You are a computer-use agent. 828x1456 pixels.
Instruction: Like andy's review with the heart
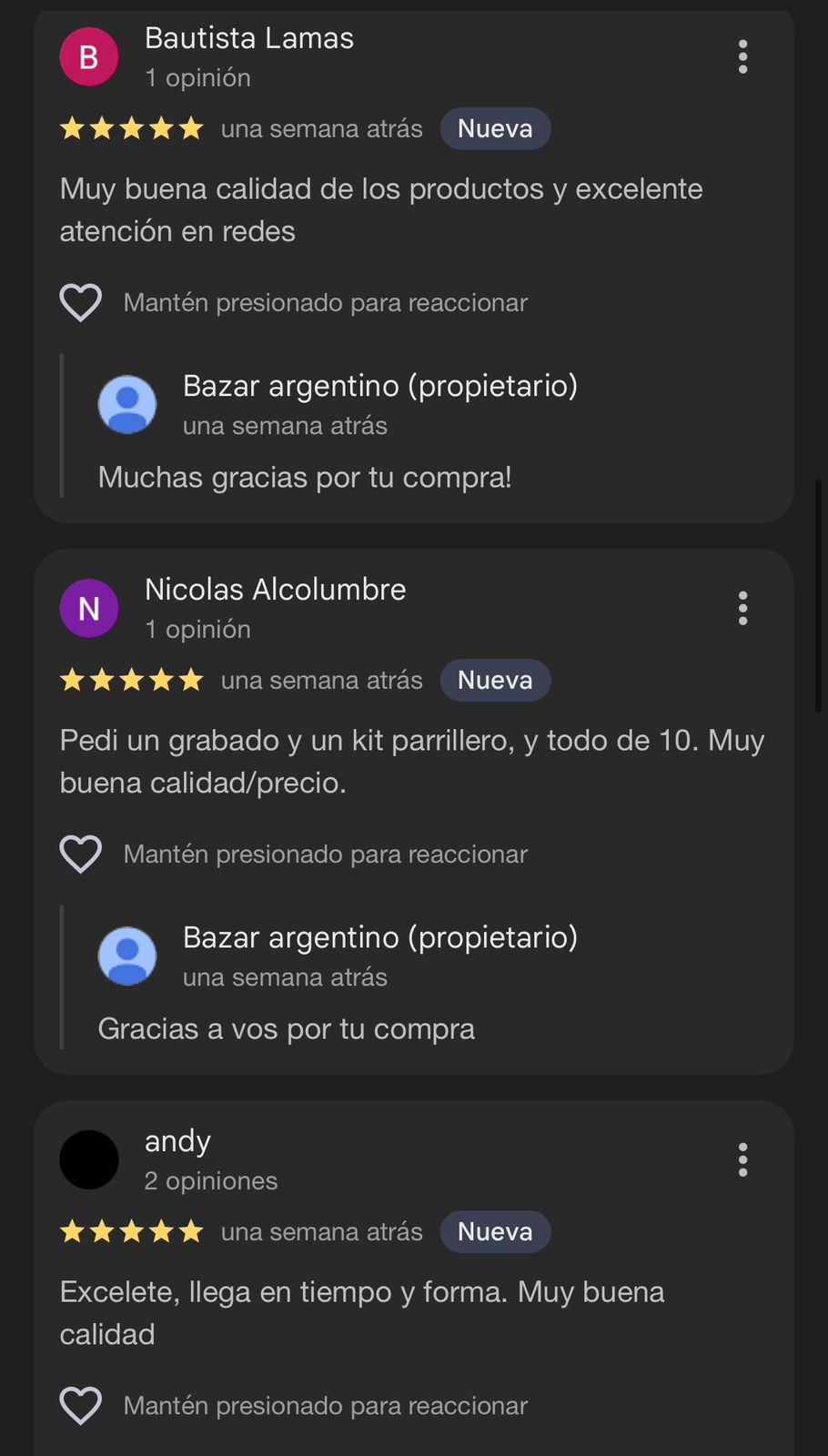click(x=81, y=1406)
